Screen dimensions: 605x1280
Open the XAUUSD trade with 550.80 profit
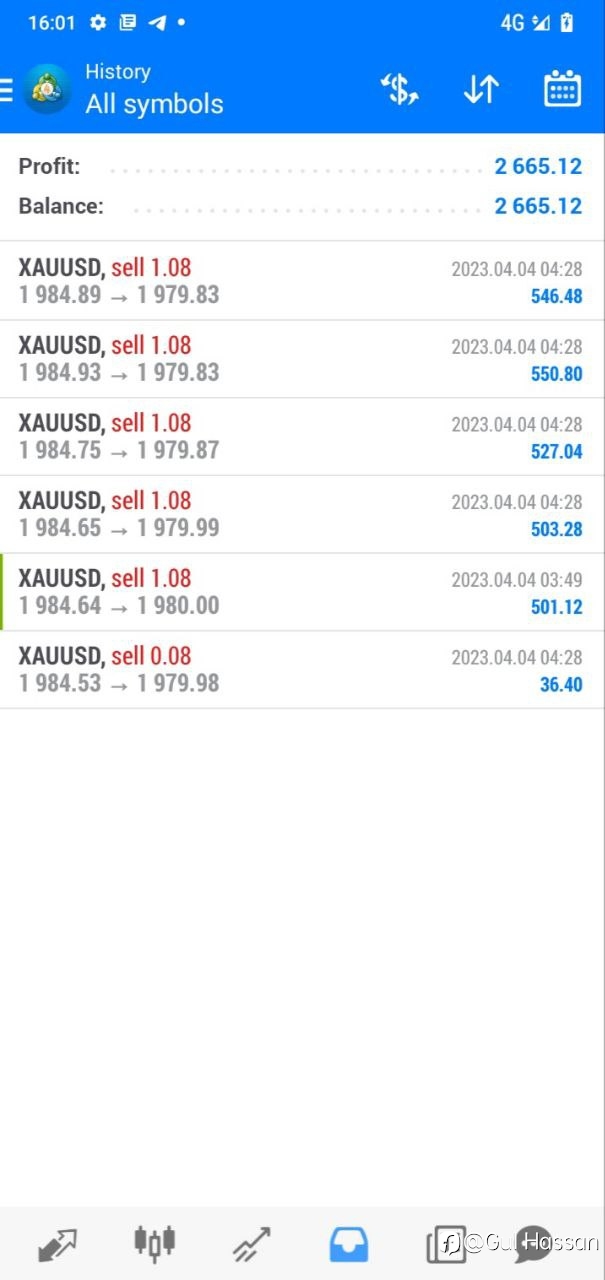coord(302,359)
